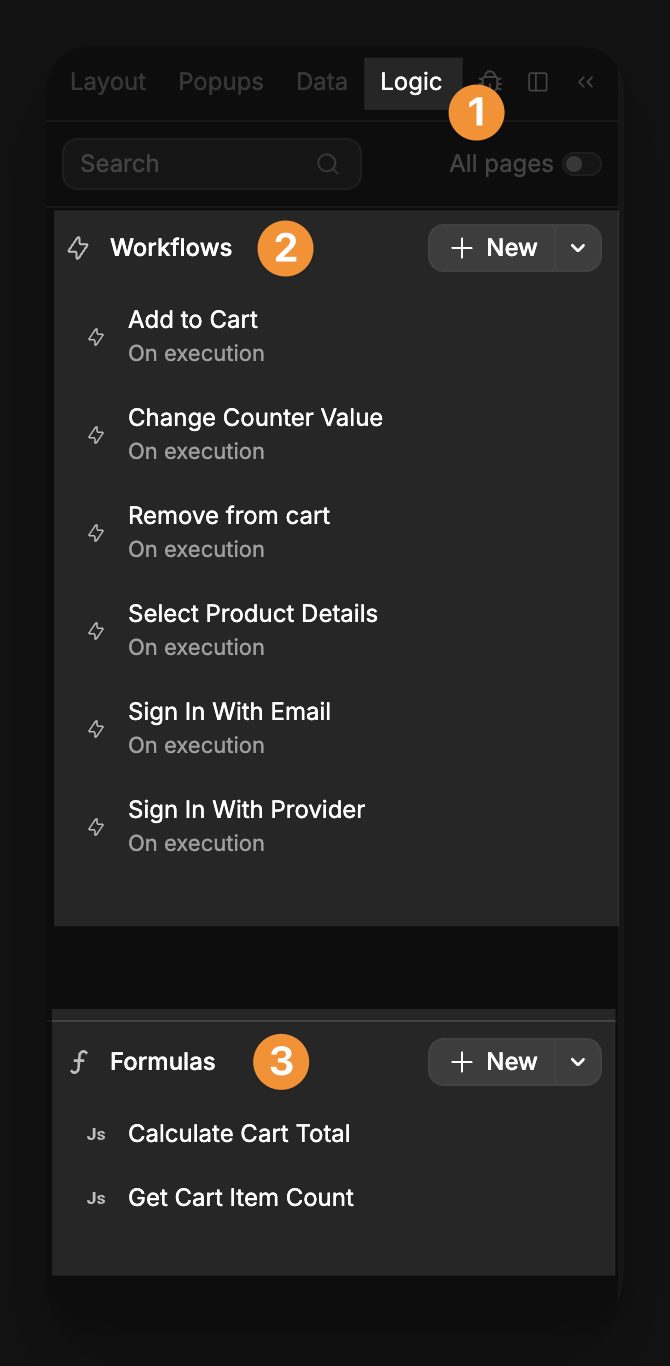Viewport: 670px width, 1366px height.
Task: Expand the dropdown beside Formulas New
Action: point(578,1062)
